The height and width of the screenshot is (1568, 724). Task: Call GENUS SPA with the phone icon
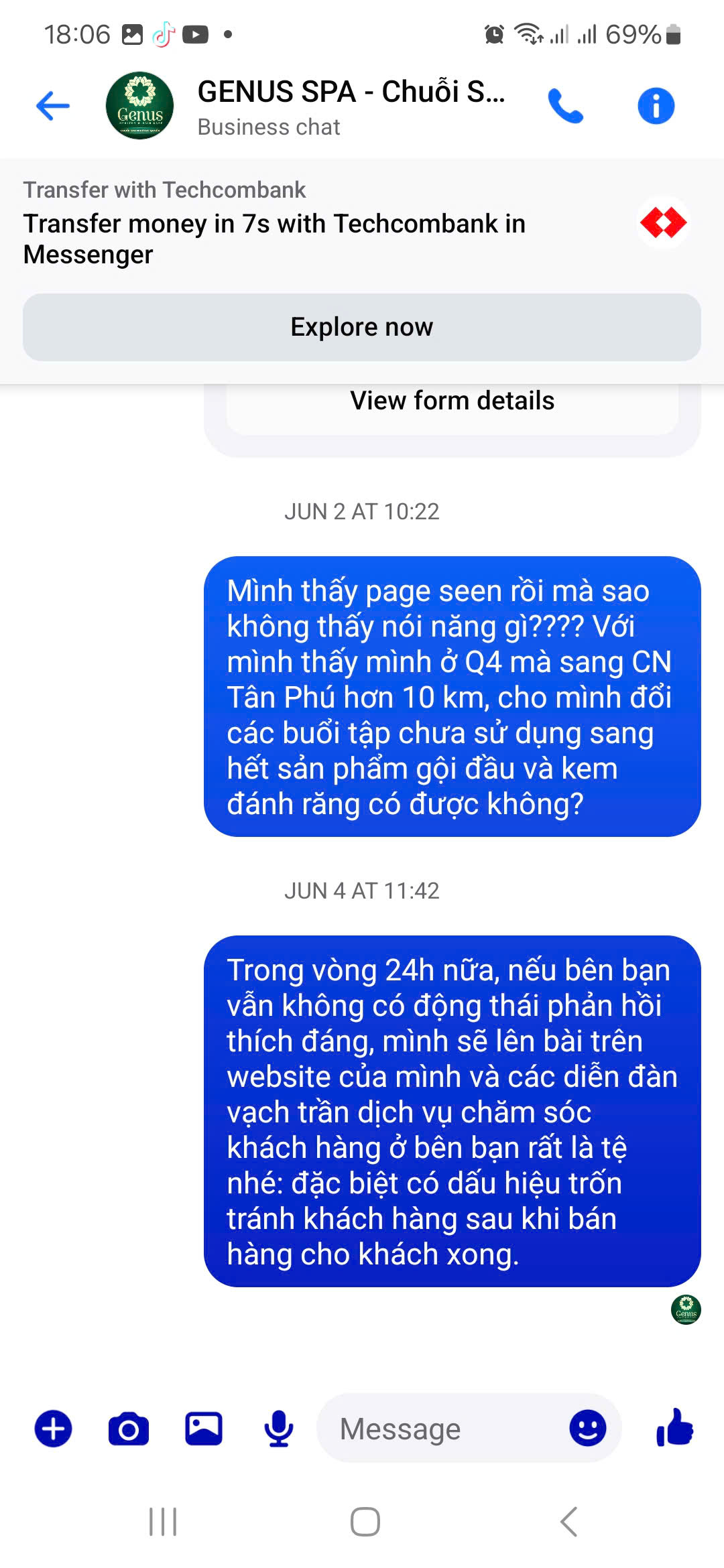(x=565, y=106)
